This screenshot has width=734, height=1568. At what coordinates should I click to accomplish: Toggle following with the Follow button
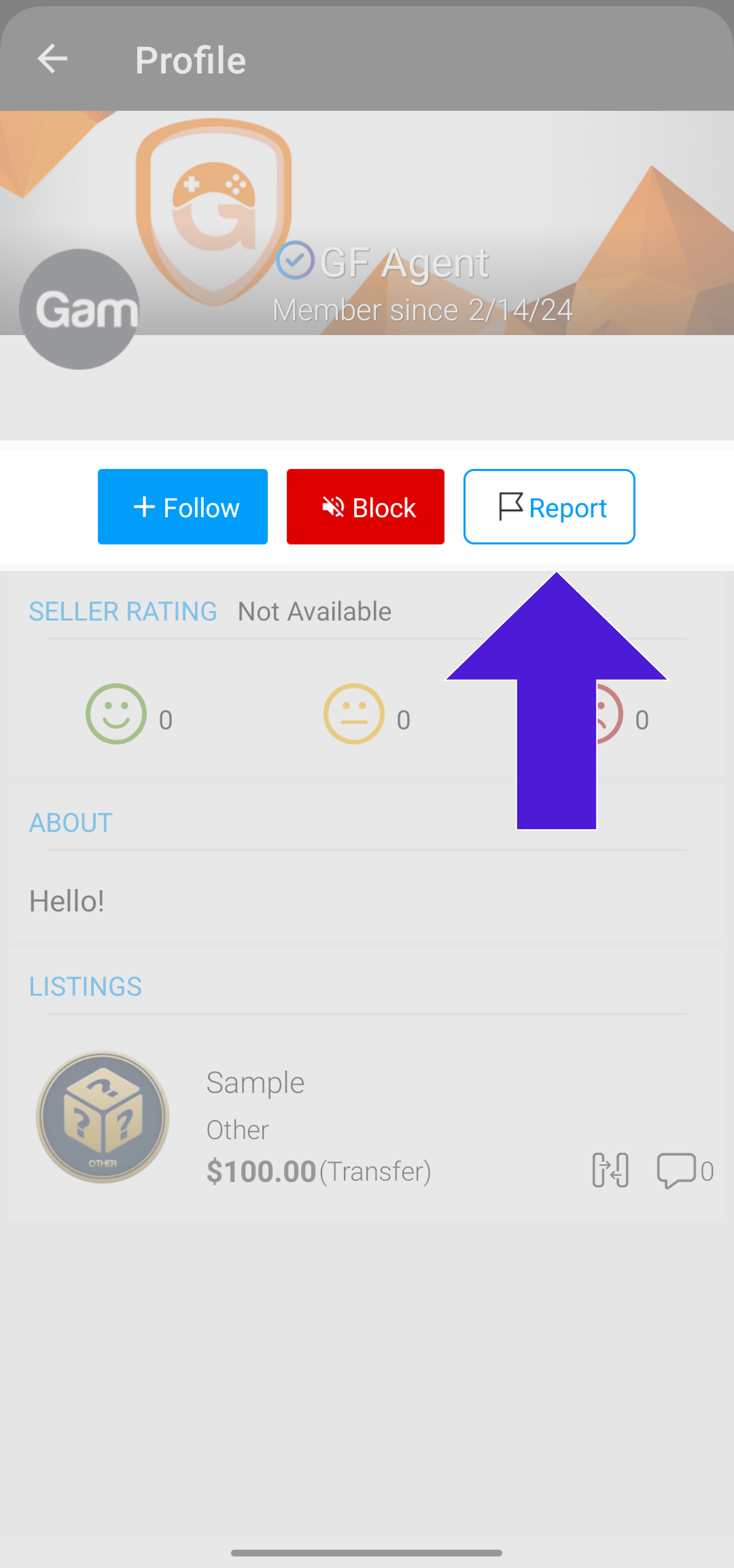(182, 506)
